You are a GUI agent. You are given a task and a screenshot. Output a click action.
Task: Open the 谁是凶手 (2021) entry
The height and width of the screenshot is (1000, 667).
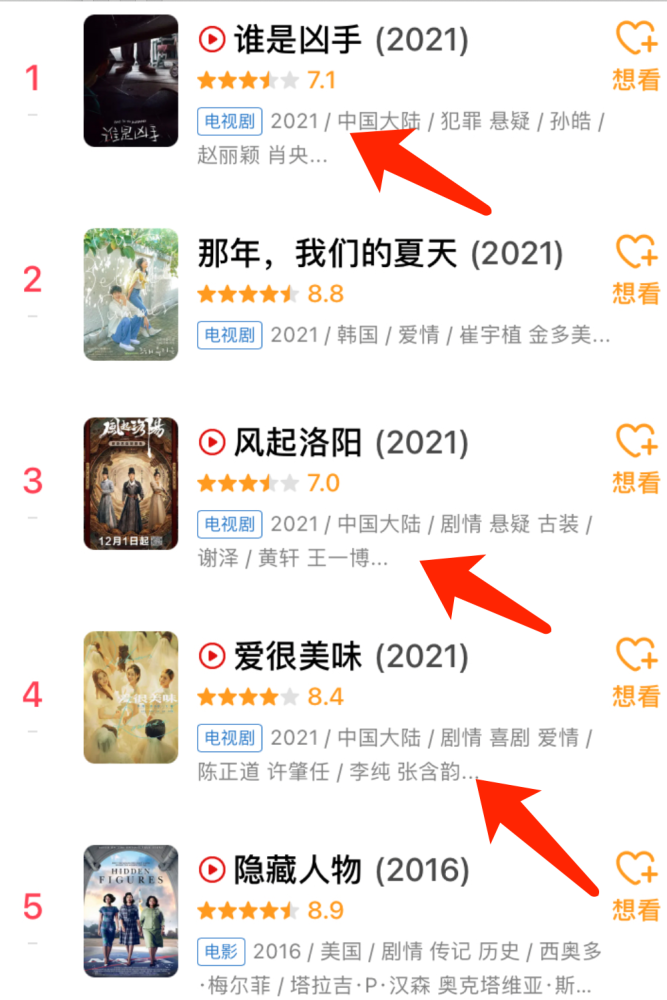(350, 40)
